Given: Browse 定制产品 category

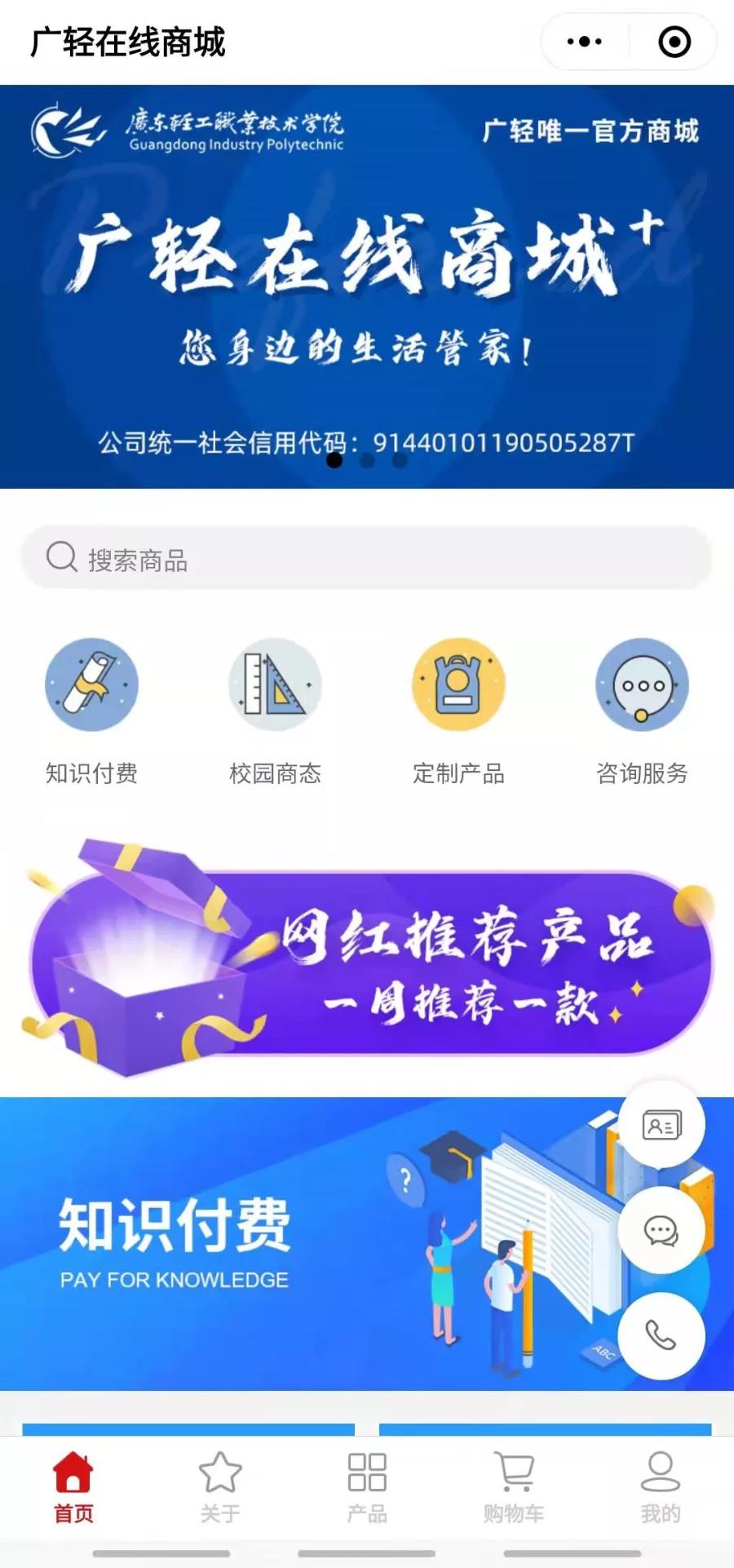Looking at the screenshot, I should 458,685.
